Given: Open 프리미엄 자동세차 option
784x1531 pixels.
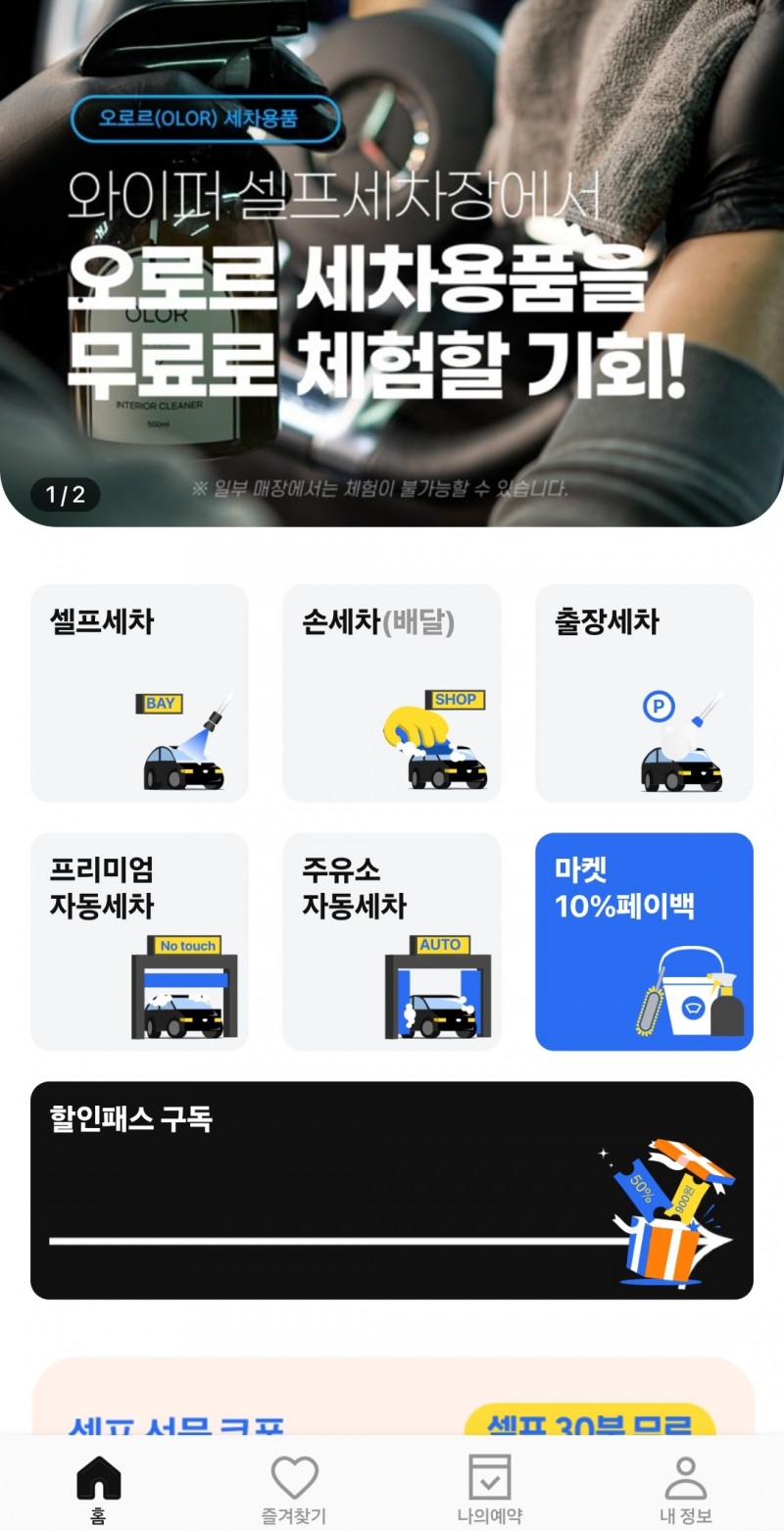Looking at the screenshot, I should [139, 942].
